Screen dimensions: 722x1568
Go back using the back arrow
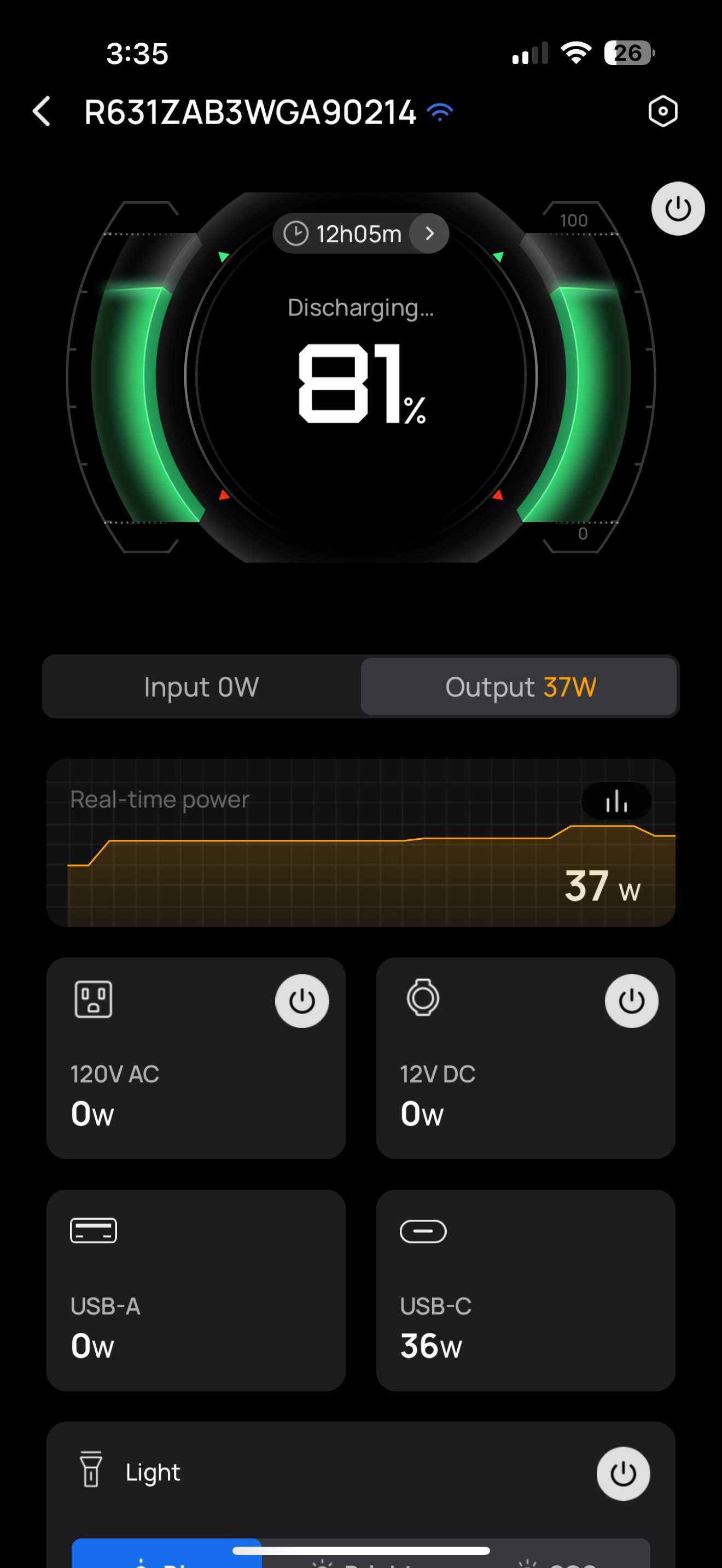pos(42,112)
